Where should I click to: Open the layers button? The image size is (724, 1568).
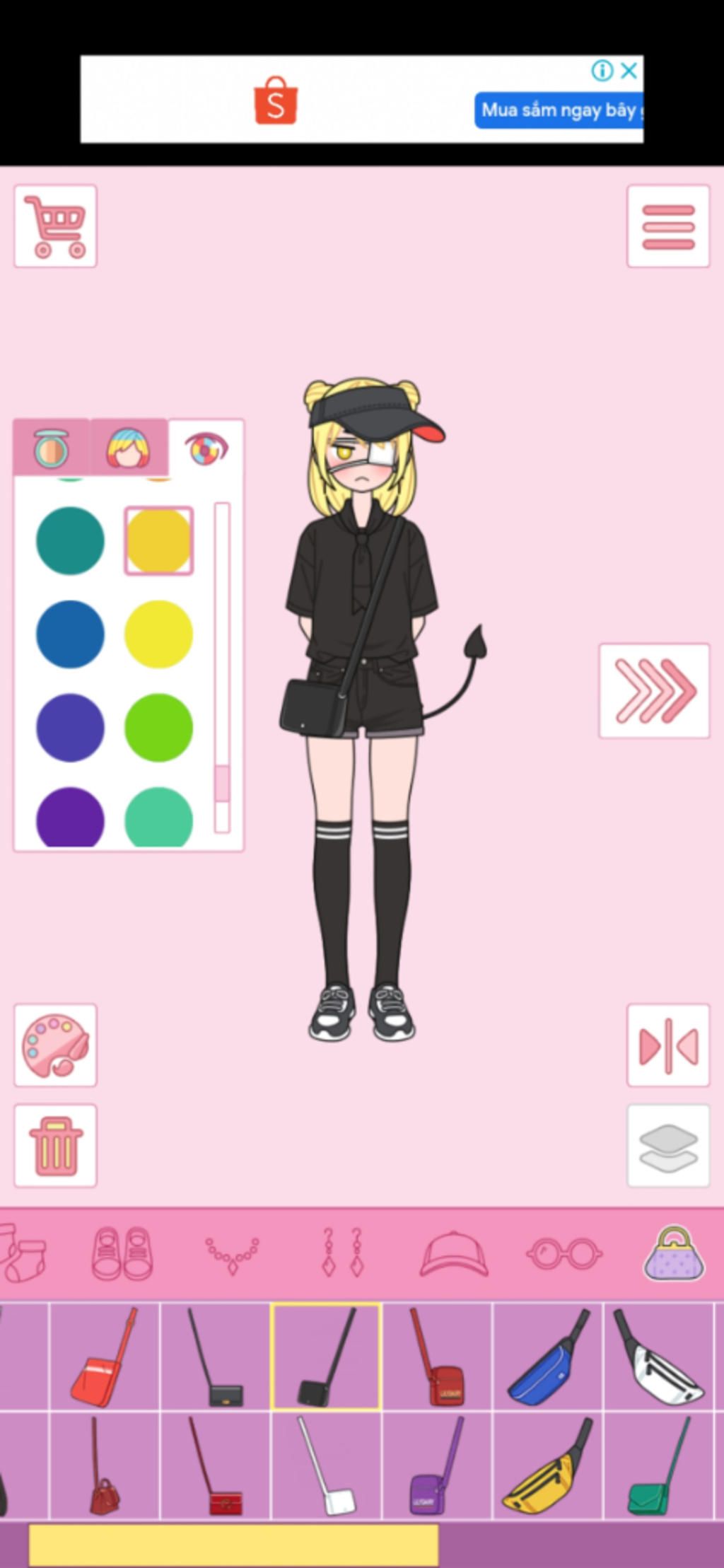[667, 1145]
